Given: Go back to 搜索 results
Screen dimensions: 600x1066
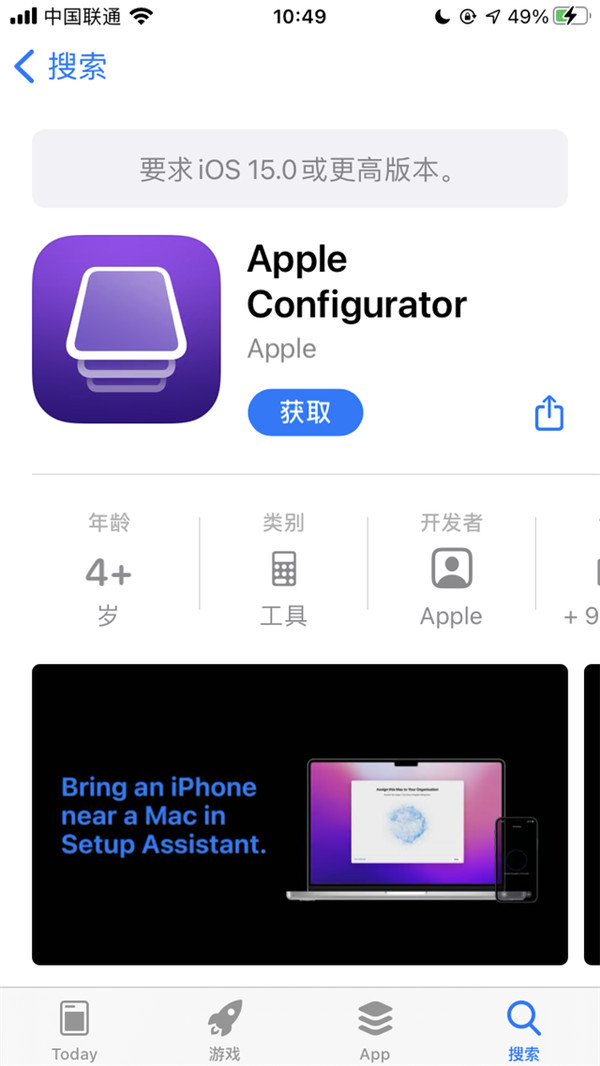Looking at the screenshot, I should tap(60, 67).
